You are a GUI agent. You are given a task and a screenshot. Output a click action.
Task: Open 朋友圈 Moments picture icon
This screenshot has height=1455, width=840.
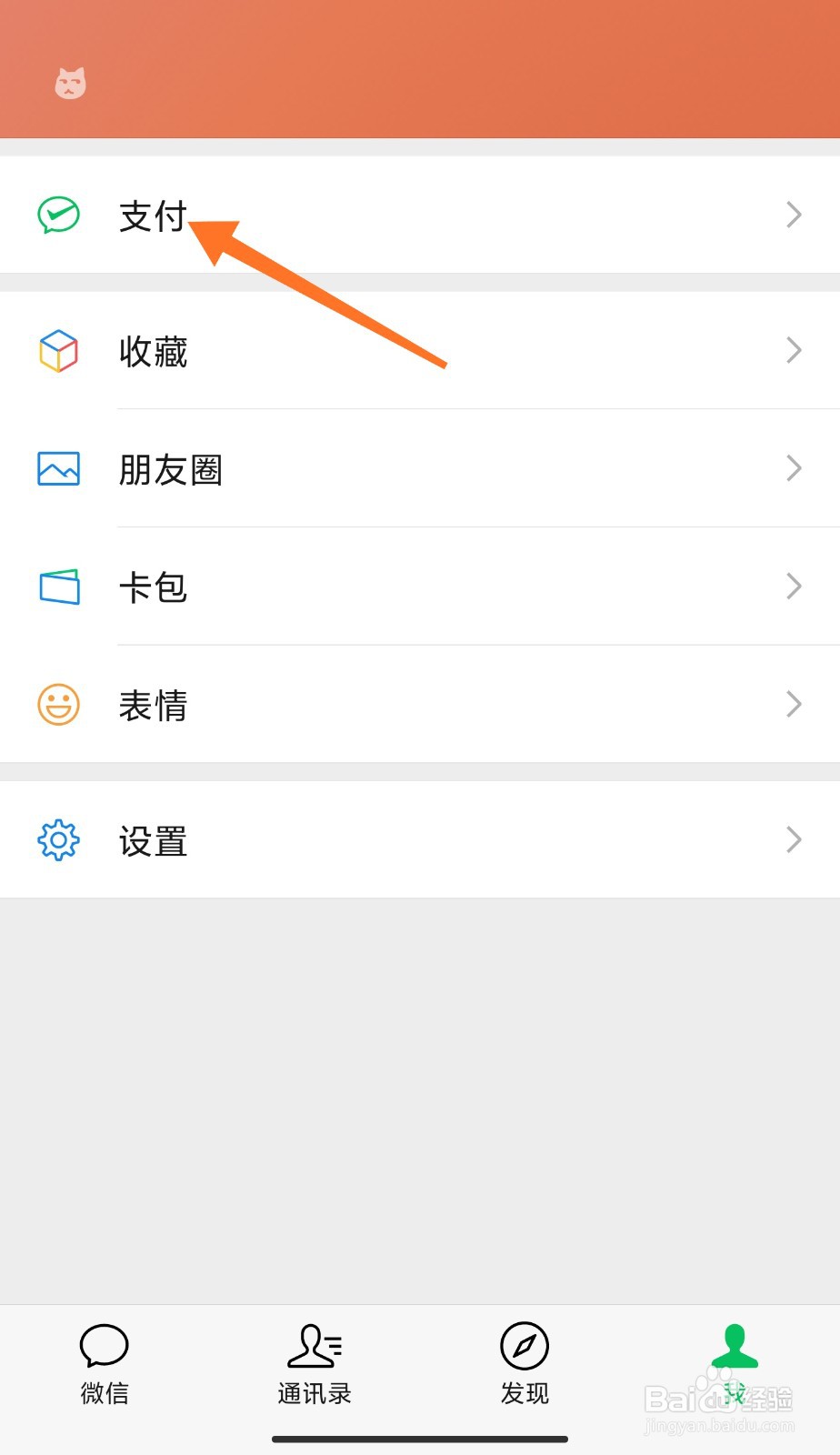tap(57, 468)
